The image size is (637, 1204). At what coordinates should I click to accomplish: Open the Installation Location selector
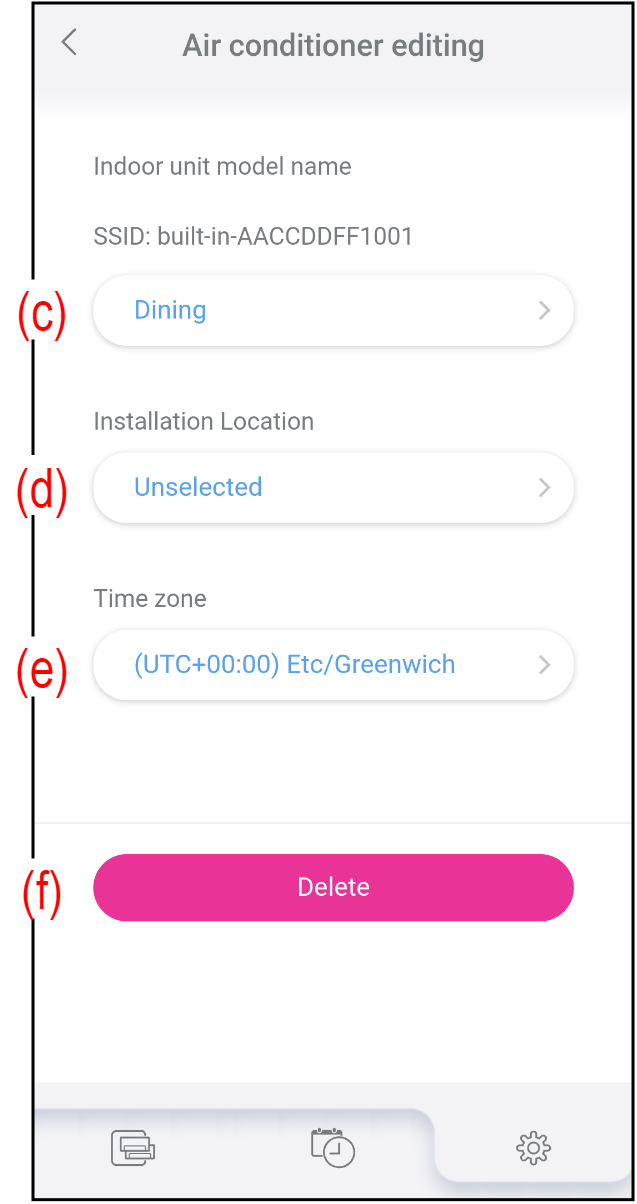tap(333, 488)
